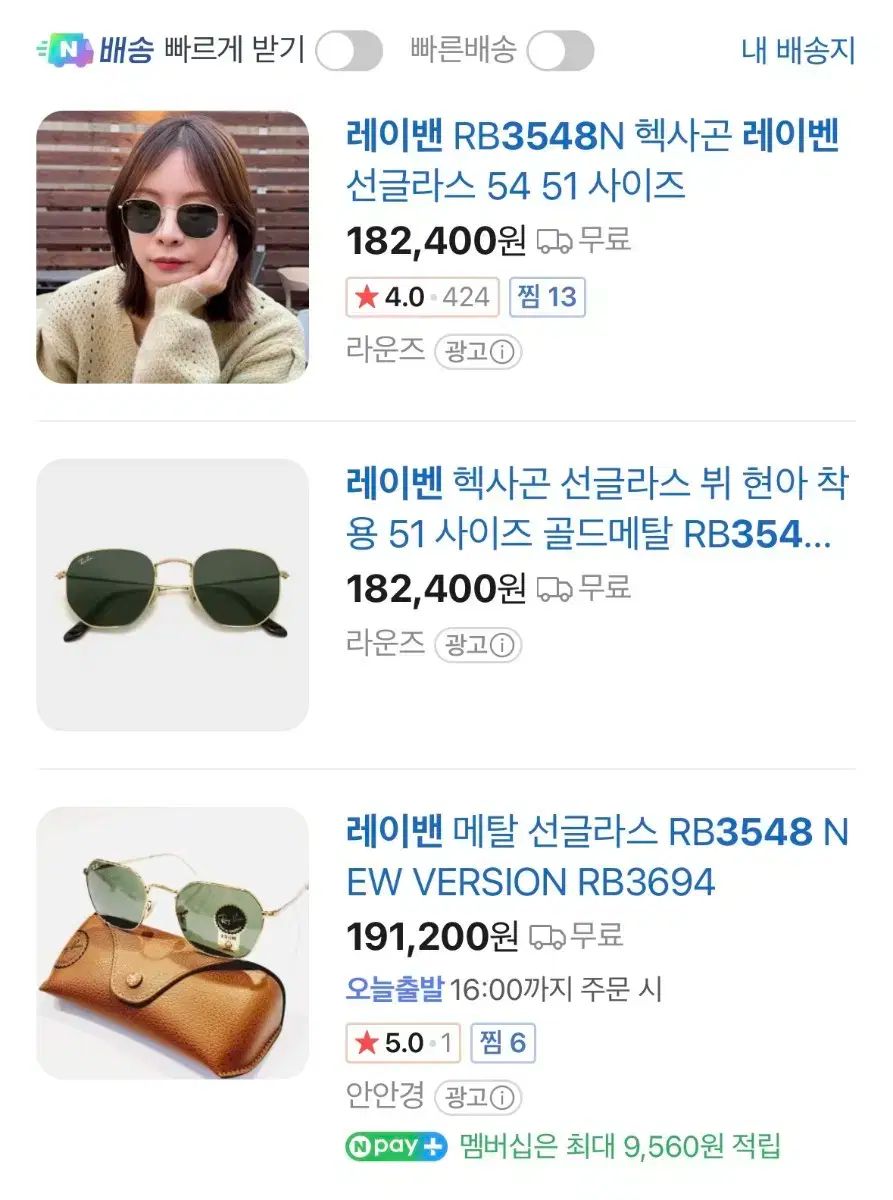Tap 찜 13 on the RB3548N listing

point(547,296)
